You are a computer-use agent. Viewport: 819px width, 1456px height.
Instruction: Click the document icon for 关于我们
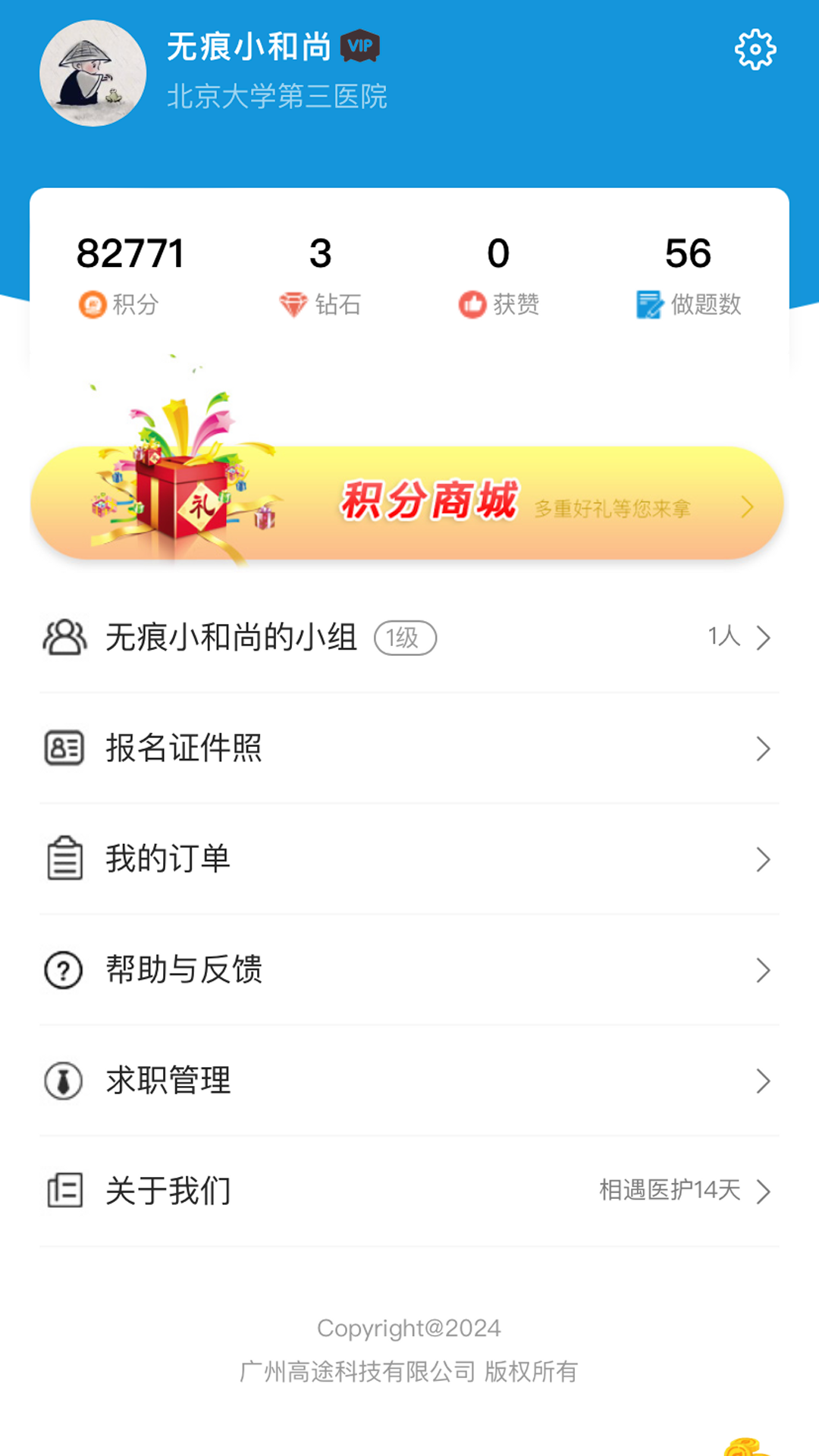(64, 1191)
